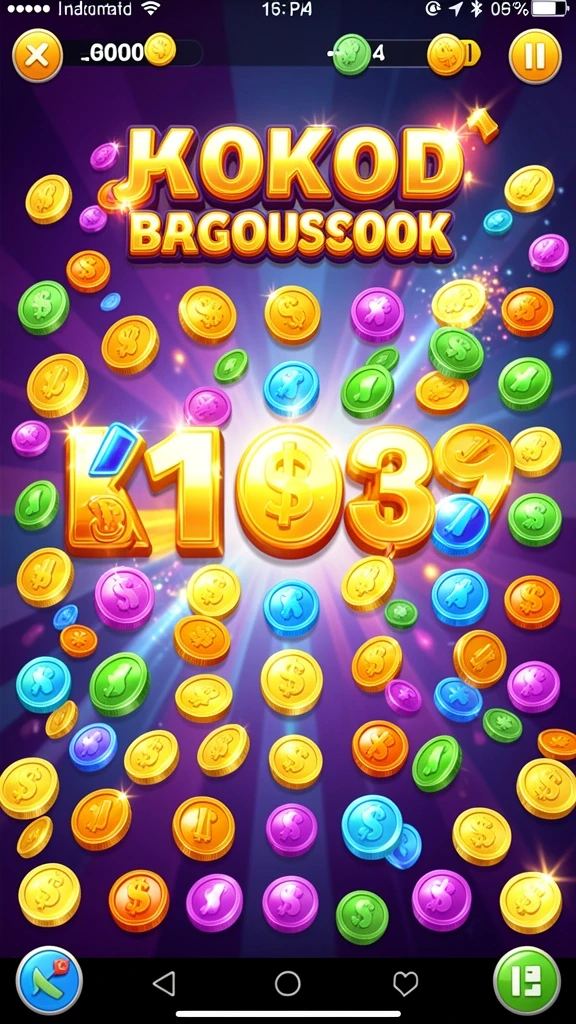Go to the home screen via the circle button
576x1024 pixels.
pos(287,982)
